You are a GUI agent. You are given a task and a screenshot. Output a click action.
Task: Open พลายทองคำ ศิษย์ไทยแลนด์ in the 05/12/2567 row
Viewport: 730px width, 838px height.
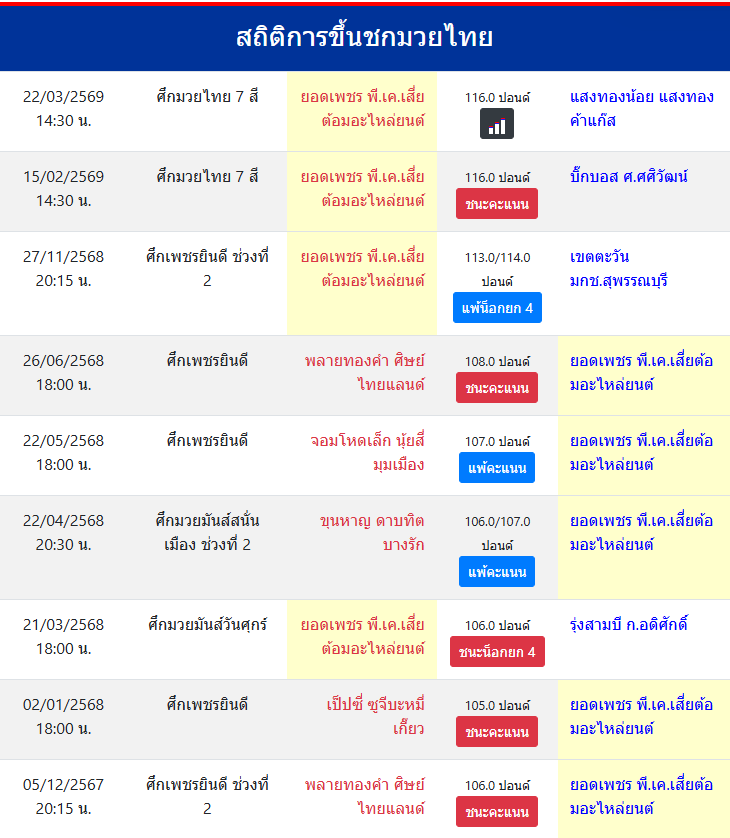click(x=365, y=796)
